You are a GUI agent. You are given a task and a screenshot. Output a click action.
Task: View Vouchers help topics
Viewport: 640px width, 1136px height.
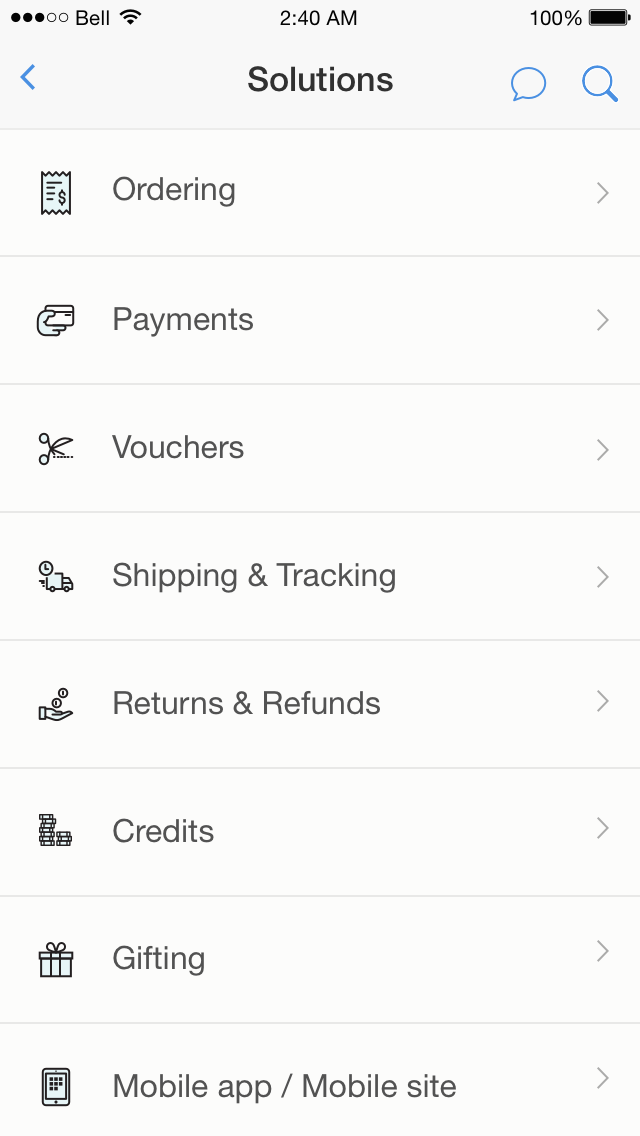click(x=320, y=448)
